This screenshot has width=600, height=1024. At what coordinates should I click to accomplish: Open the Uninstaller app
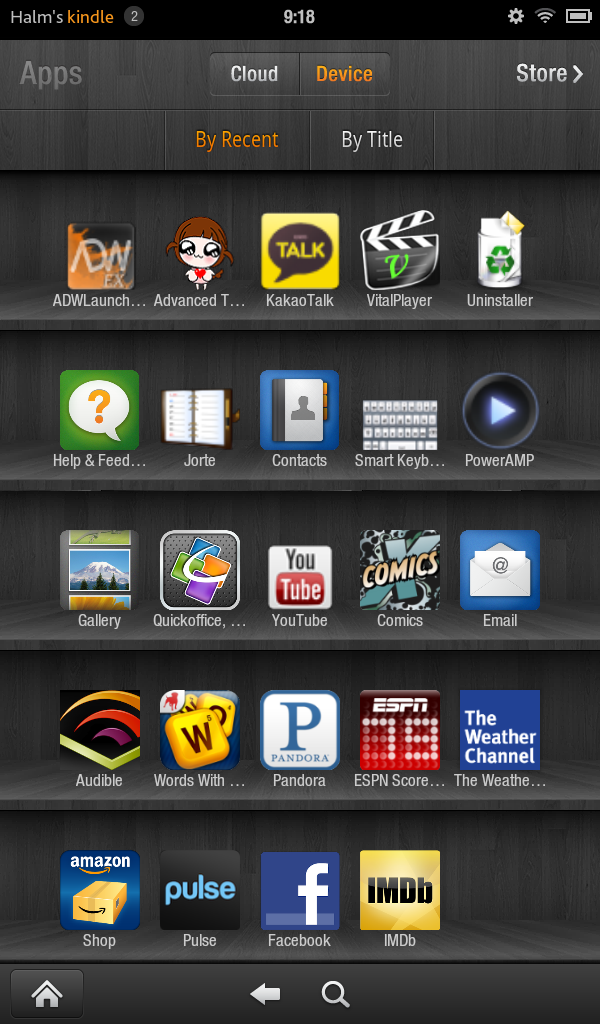click(x=500, y=252)
